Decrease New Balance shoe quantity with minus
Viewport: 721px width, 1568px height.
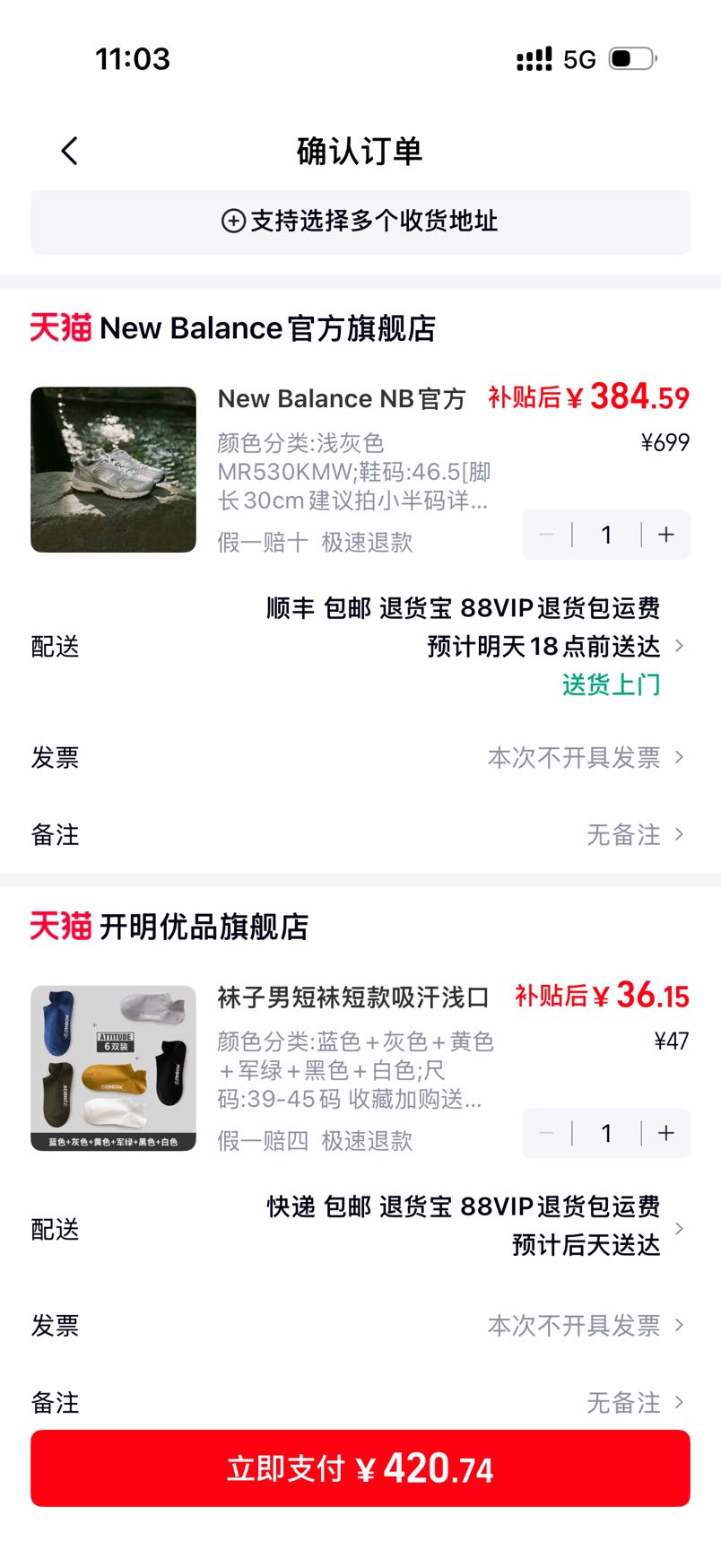[x=546, y=535]
